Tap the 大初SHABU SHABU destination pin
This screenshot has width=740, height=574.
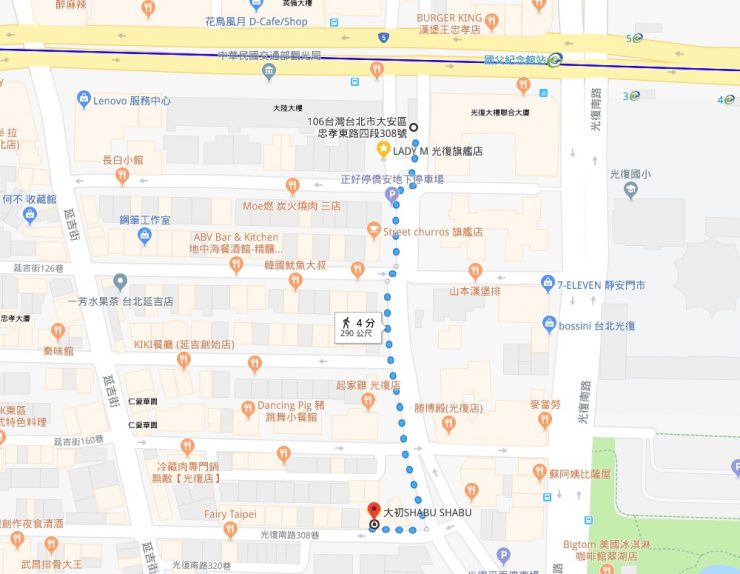click(374, 511)
